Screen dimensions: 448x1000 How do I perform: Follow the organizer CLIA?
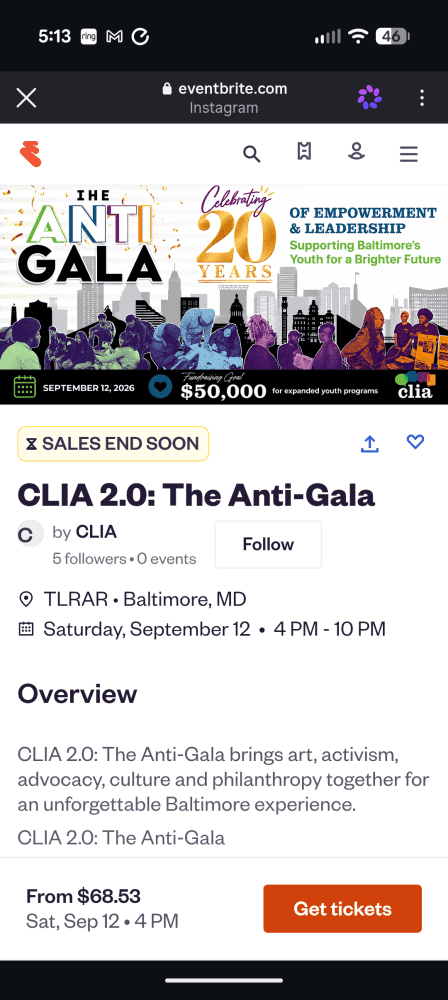tap(268, 545)
